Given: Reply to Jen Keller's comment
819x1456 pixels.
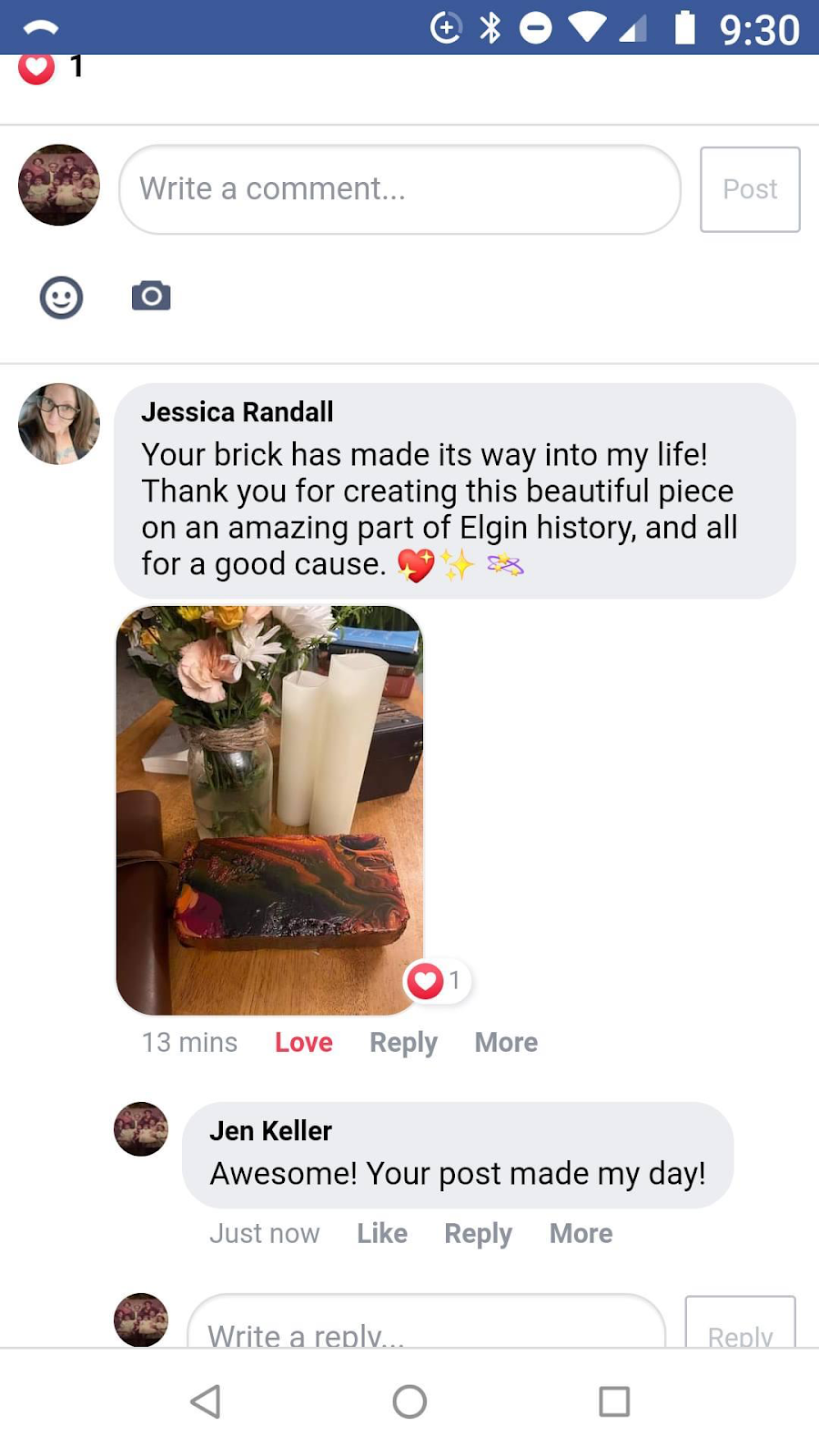Looking at the screenshot, I should pyautogui.click(x=478, y=1234).
